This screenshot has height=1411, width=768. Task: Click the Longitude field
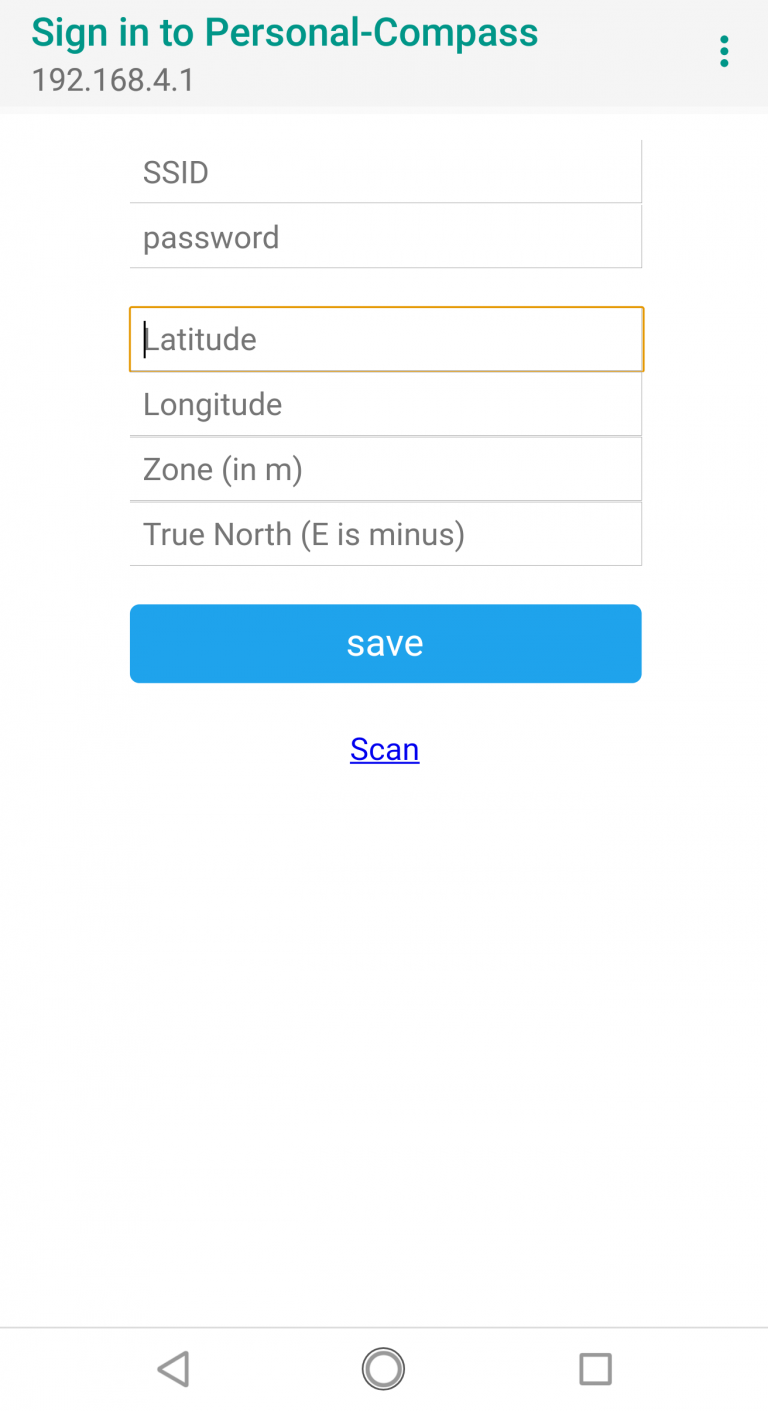tap(384, 404)
